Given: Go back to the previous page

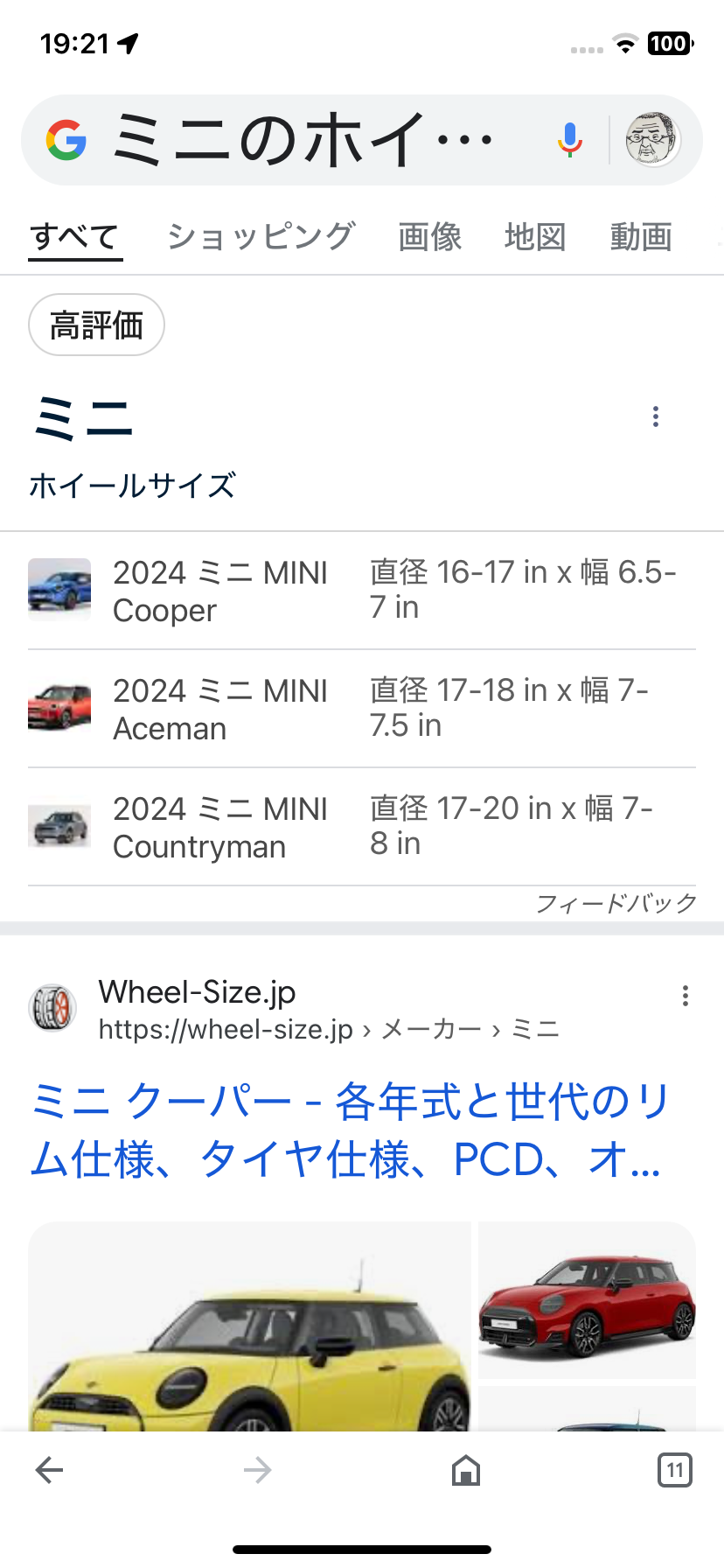Looking at the screenshot, I should [x=49, y=1470].
